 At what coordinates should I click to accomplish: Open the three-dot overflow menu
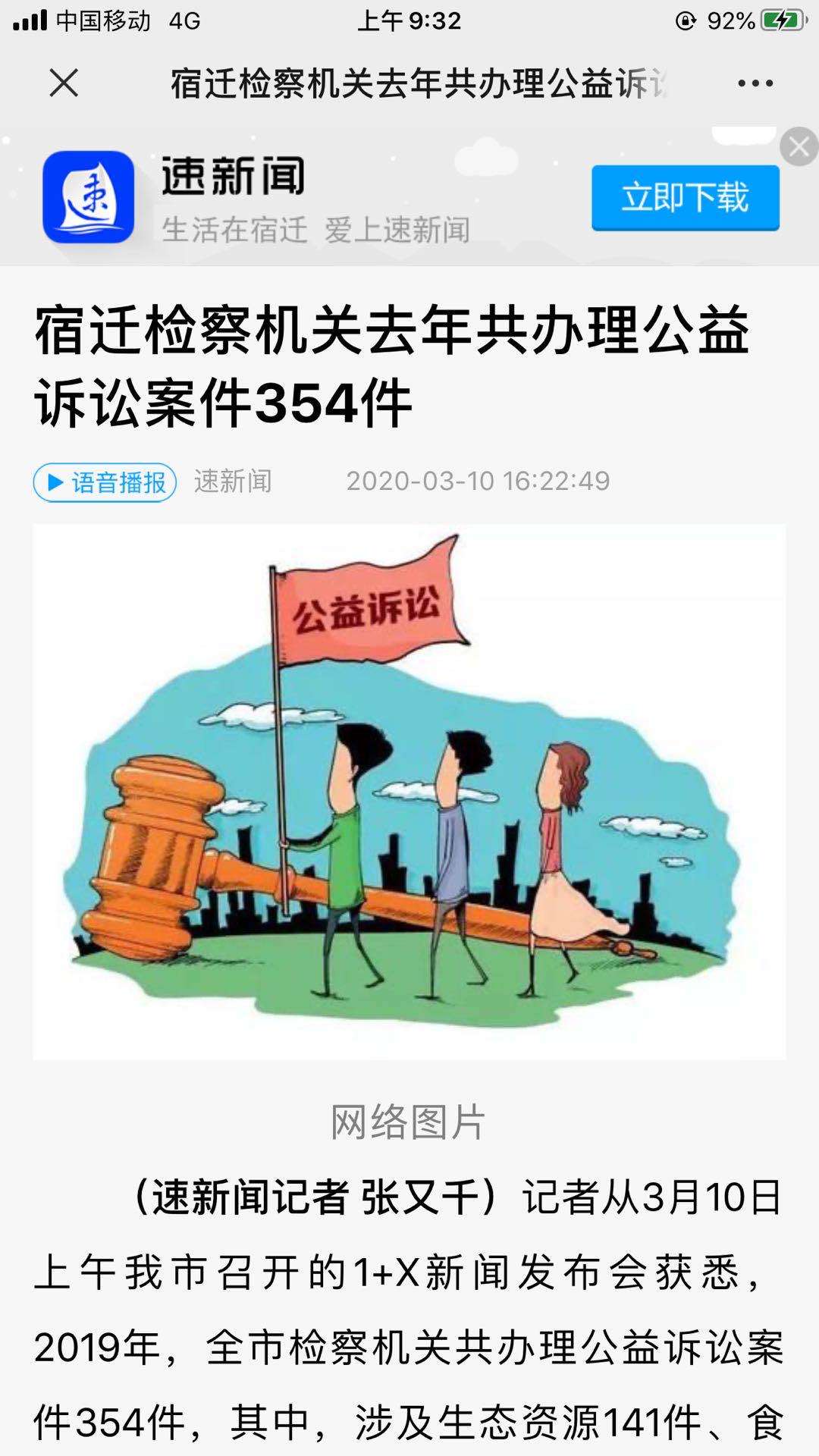[x=755, y=83]
